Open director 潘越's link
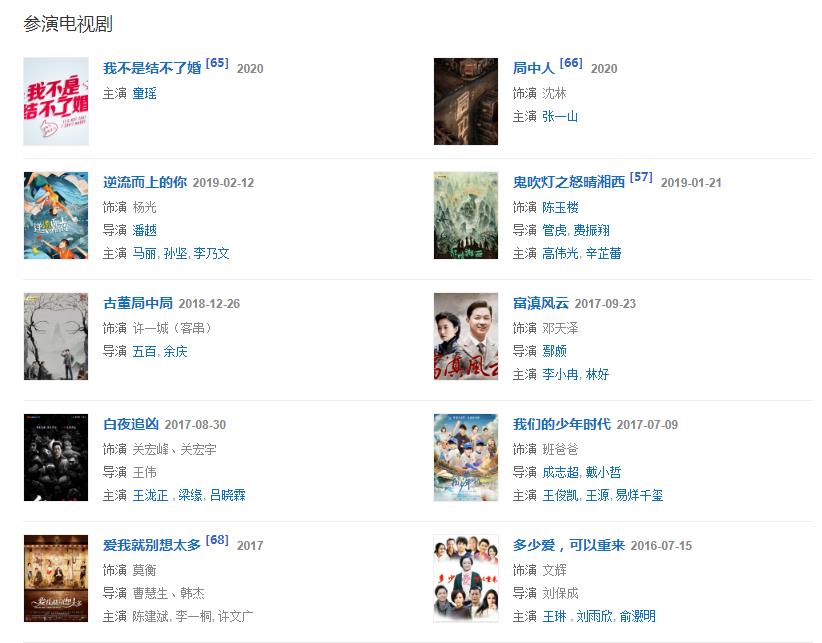 [144, 230]
